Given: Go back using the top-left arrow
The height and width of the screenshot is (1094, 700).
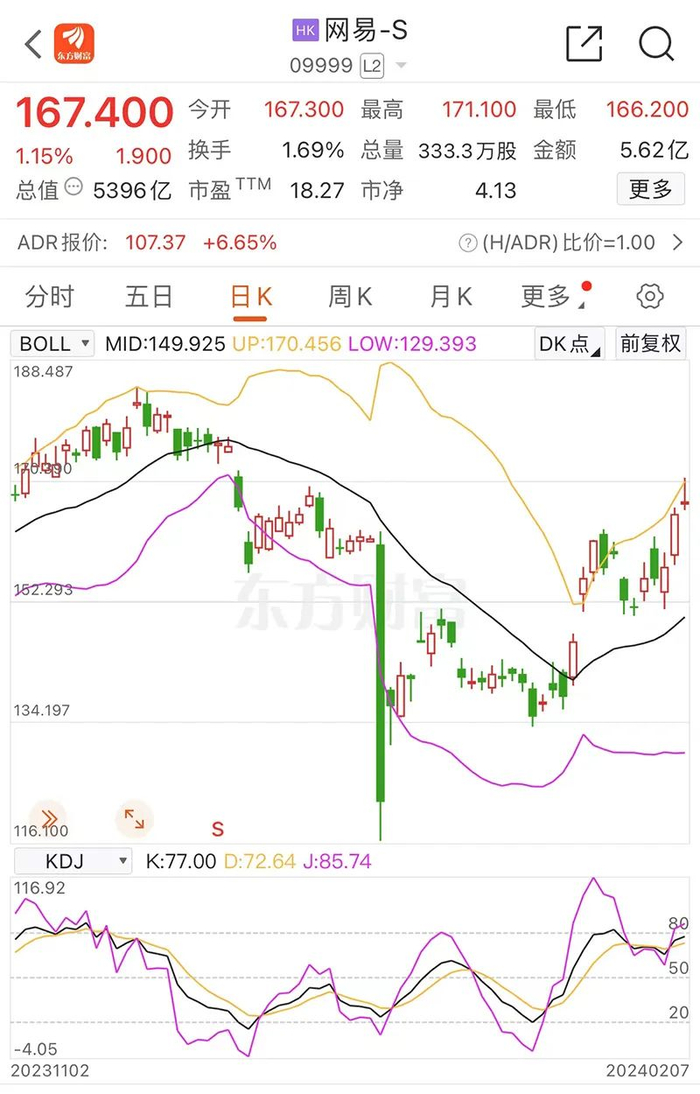Looking at the screenshot, I should 33,44.
